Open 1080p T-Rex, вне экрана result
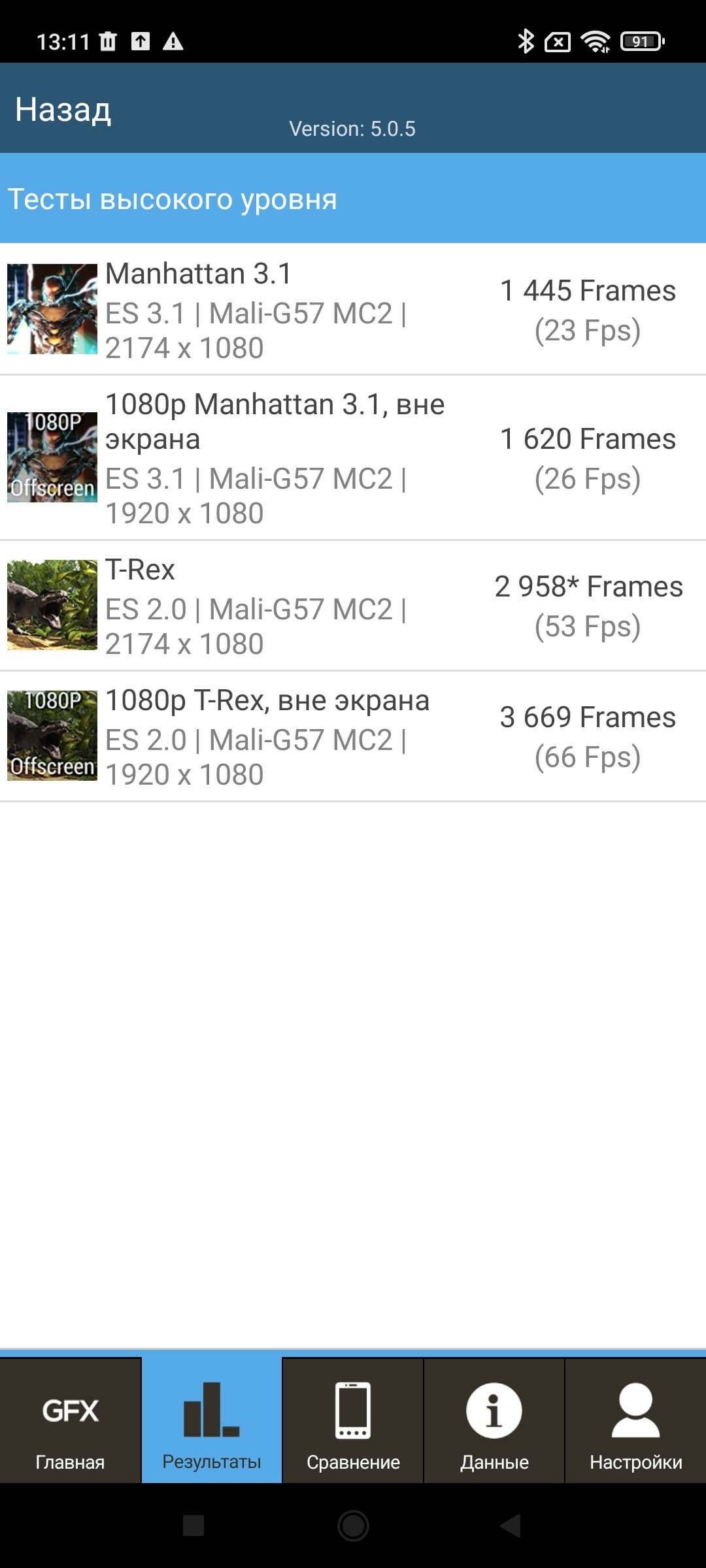The height and width of the screenshot is (1568, 706). click(353, 736)
